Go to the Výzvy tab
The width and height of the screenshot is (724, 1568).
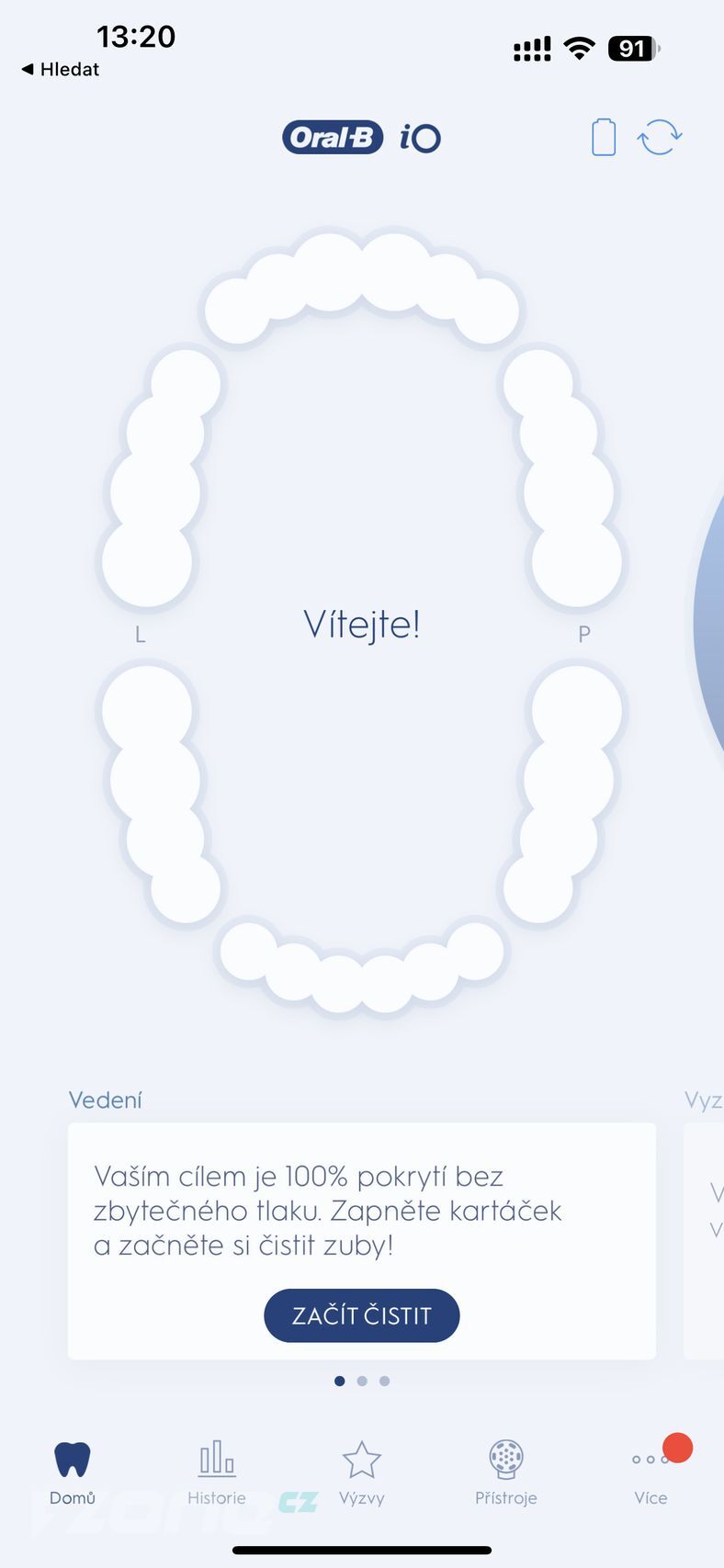(361, 1472)
